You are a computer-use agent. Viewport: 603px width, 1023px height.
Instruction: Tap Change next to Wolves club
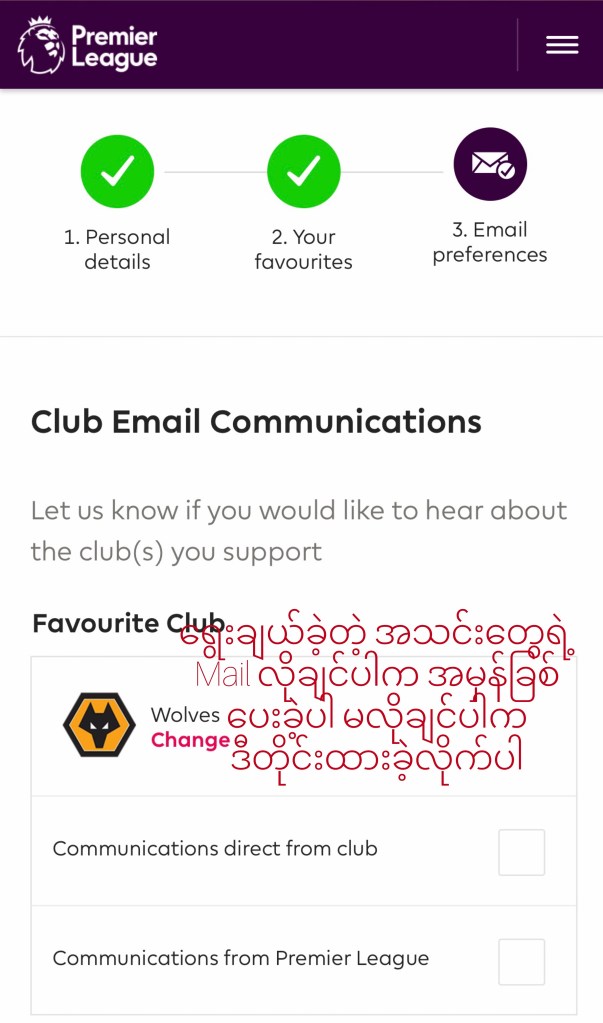pos(190,741)
